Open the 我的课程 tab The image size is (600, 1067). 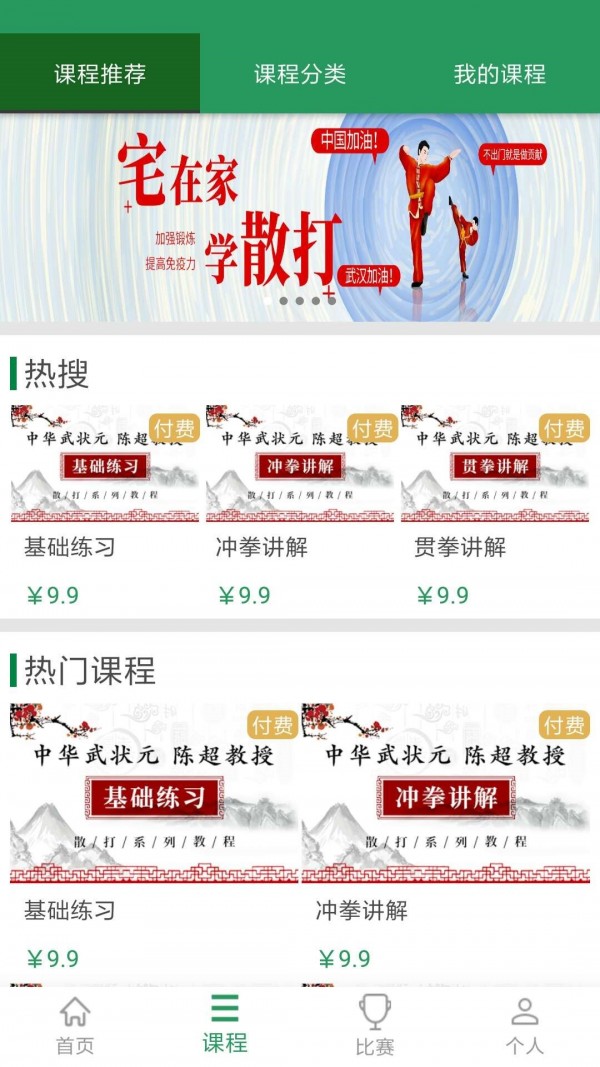click(499, 74)
